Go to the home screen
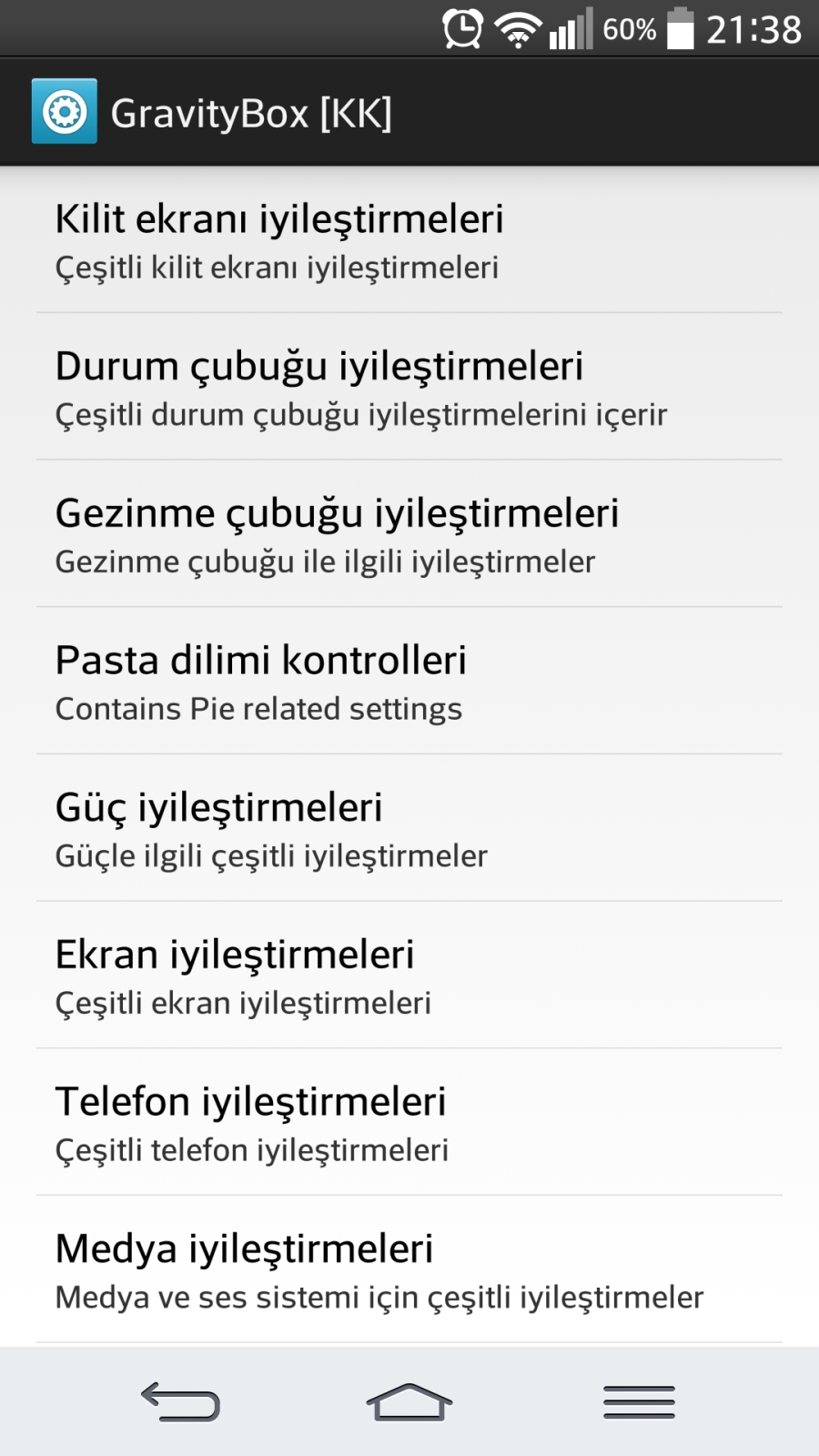Viewport: 819px width, 1456px height. click(409, 1401)
